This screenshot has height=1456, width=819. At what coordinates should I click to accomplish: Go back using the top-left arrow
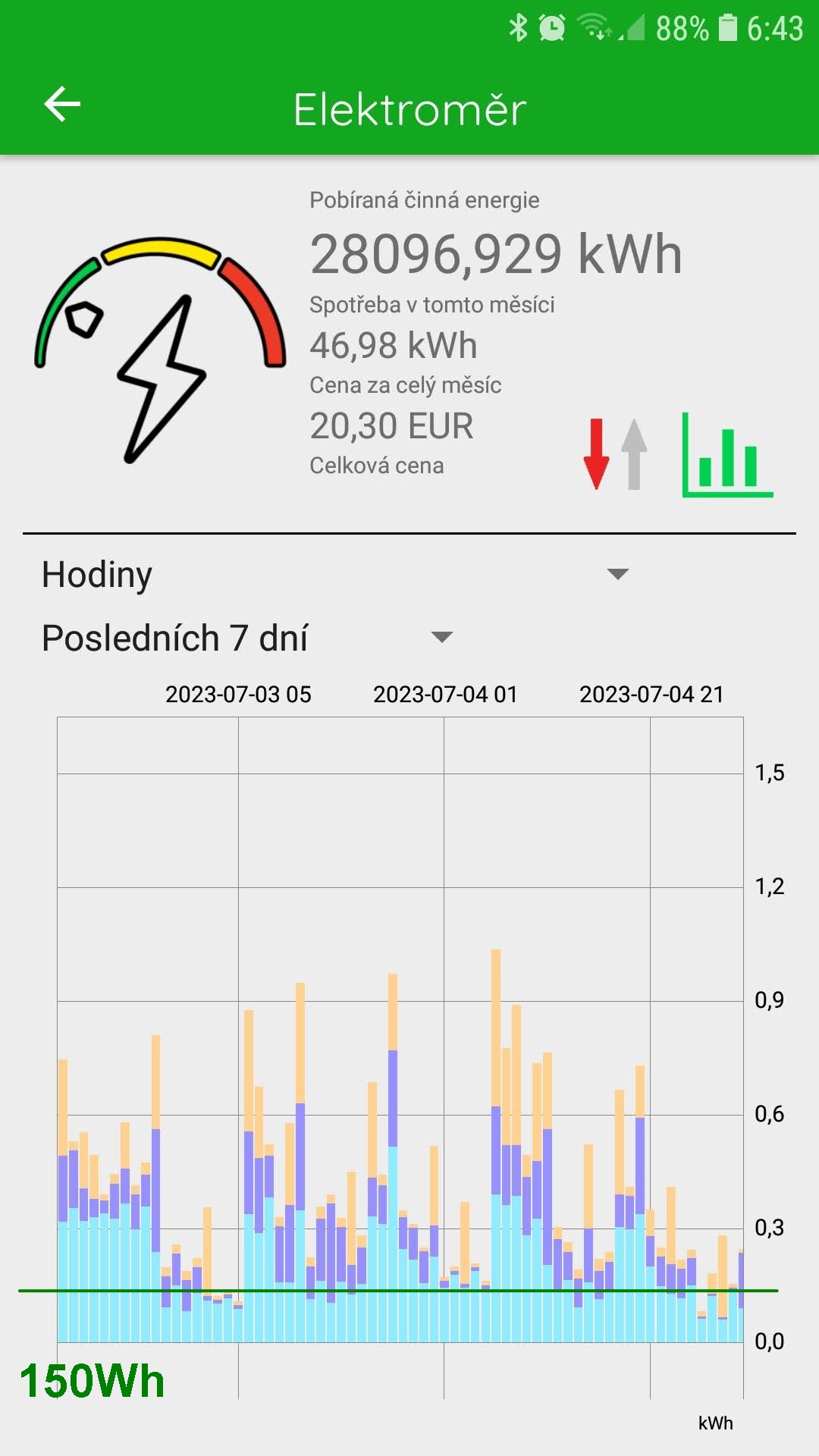pyautogui.click(x=62, y=104)
